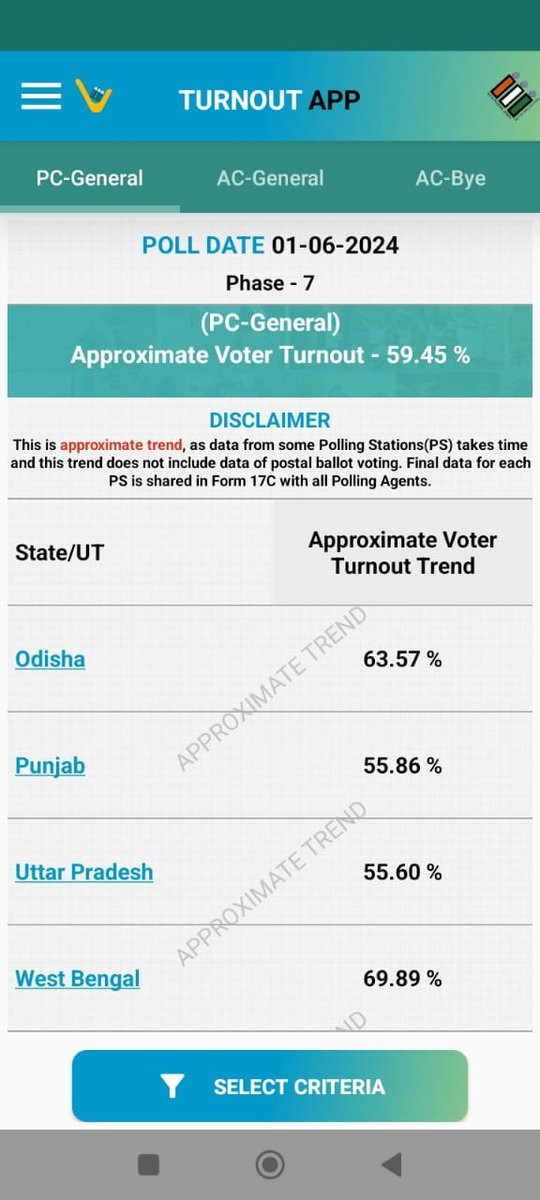
Task: Open Uttar Pradesh turnout details
Action: [84, 872]
